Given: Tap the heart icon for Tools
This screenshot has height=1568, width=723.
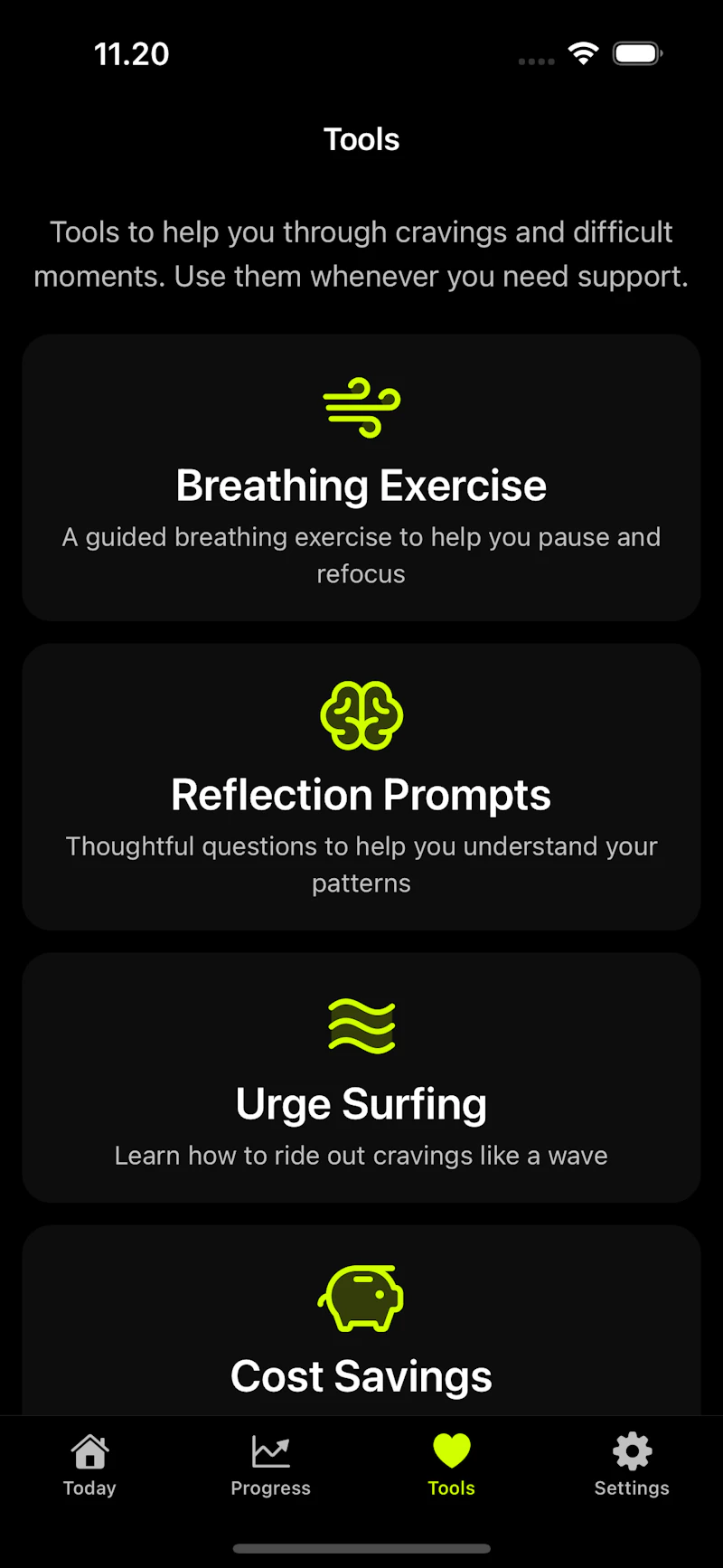Looking at the screenshot, I should (x=451, y=1450).
